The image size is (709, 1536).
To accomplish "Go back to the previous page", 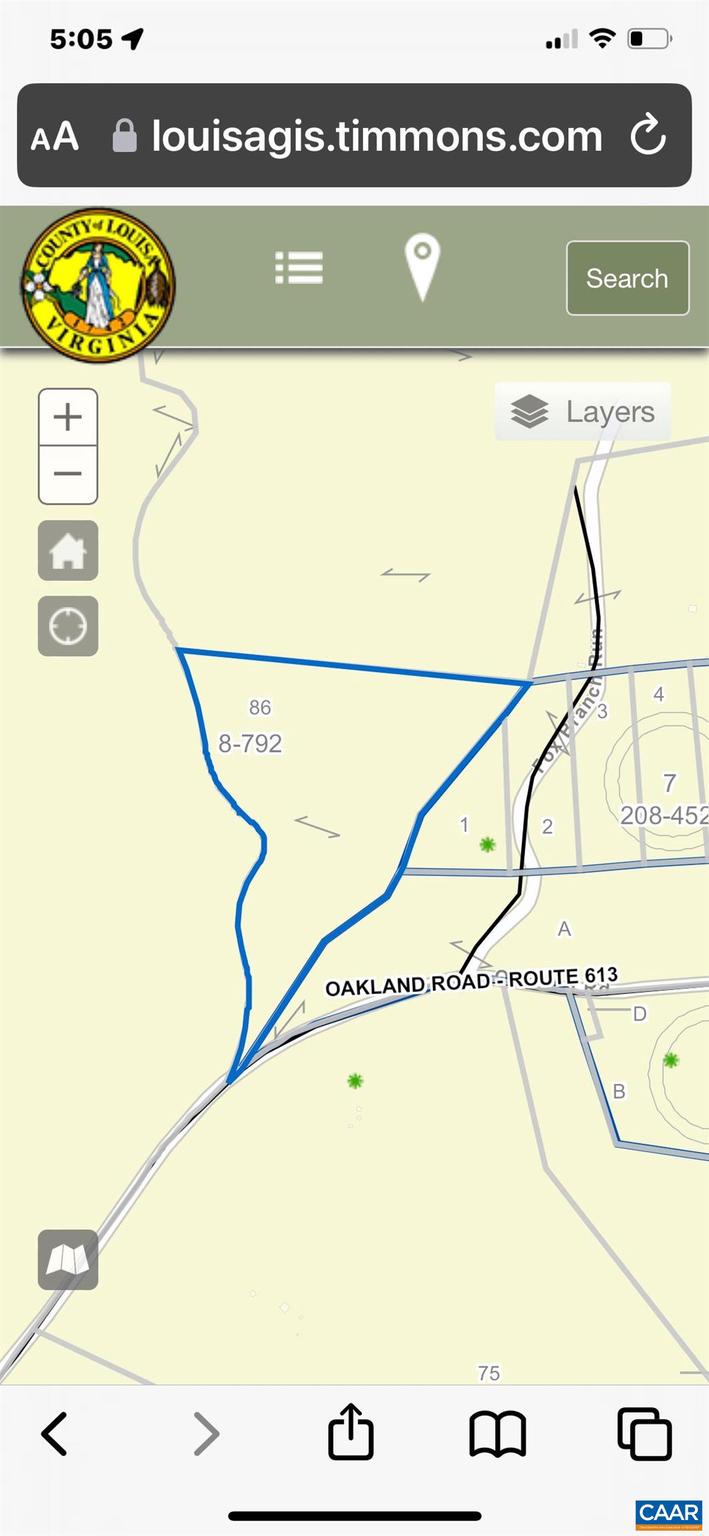I will point(56,1434).
